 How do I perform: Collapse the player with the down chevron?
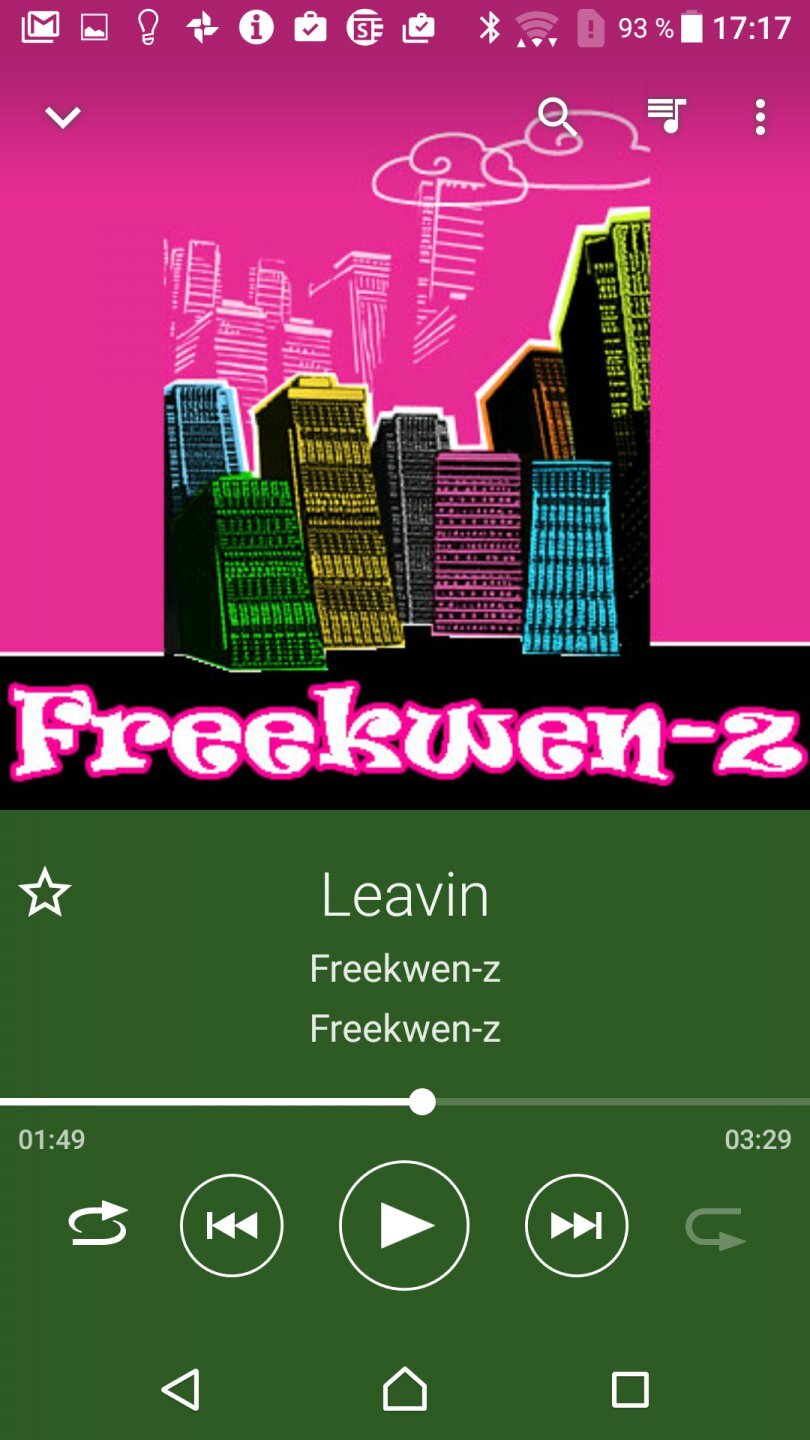[62, 118]
